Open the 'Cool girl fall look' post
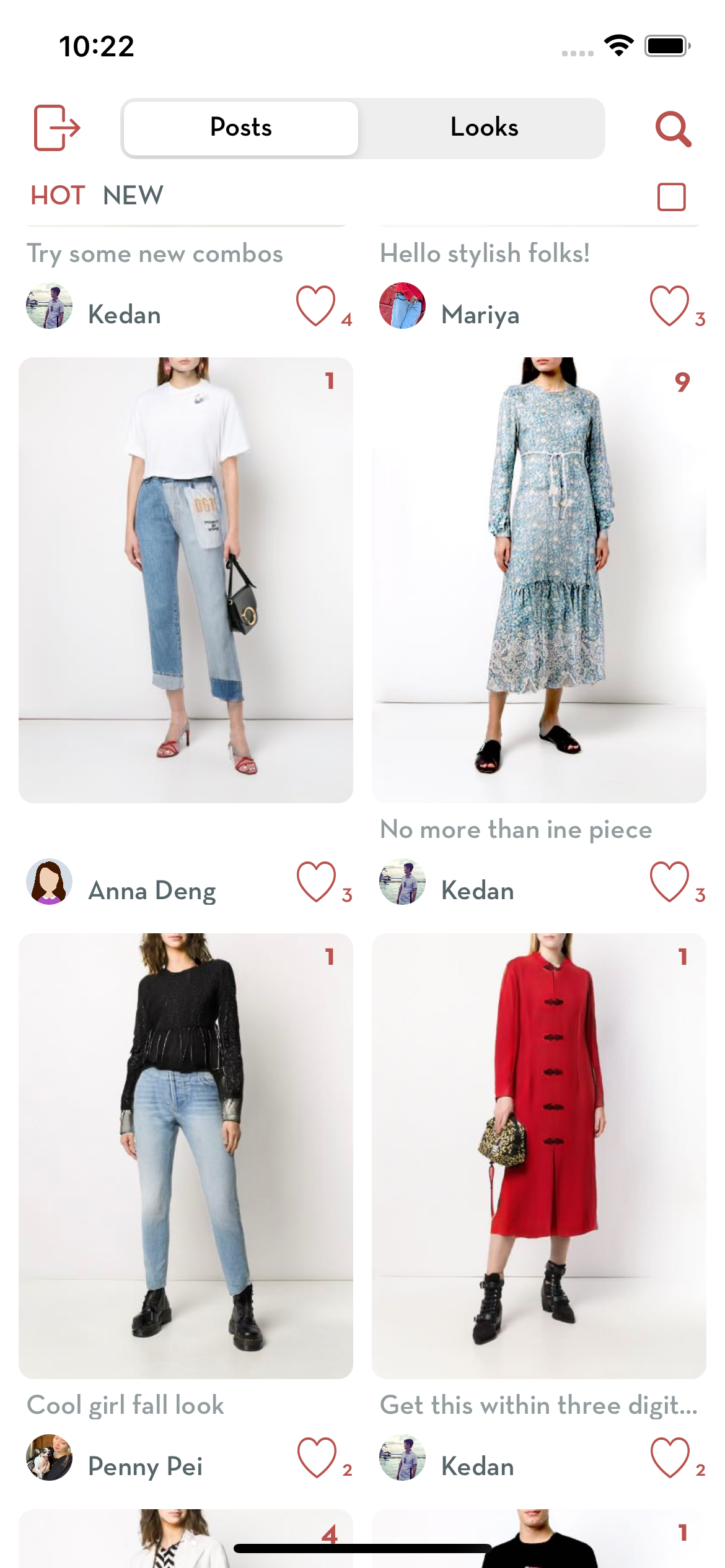725x1568 pixels. tap(186, 1156)
